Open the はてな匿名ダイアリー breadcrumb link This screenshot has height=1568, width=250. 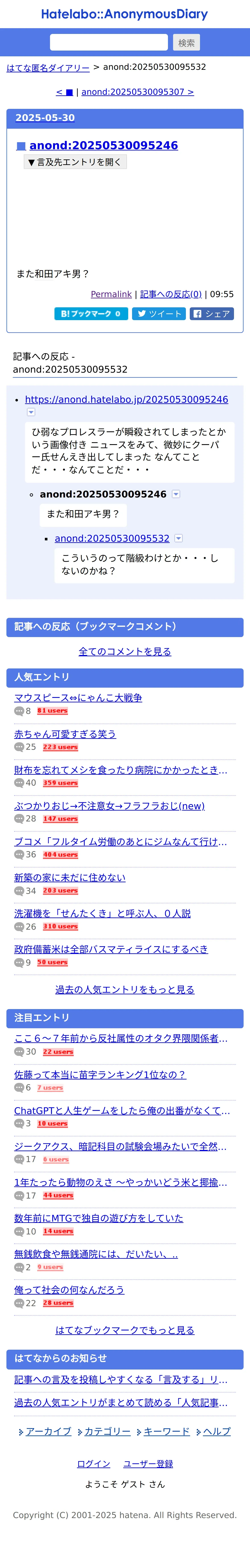pyautogui.click(x=48, y=68)
